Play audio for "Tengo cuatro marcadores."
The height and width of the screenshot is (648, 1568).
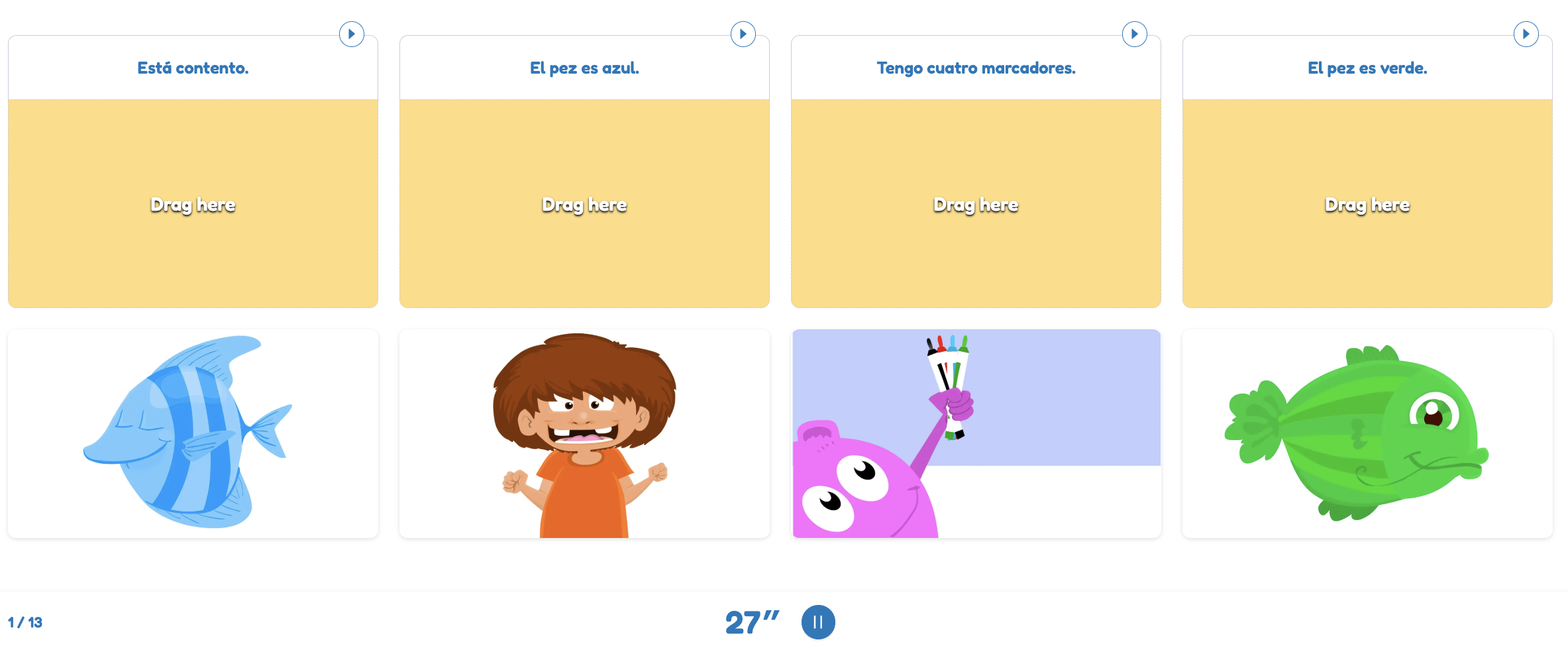[1134, 34]
